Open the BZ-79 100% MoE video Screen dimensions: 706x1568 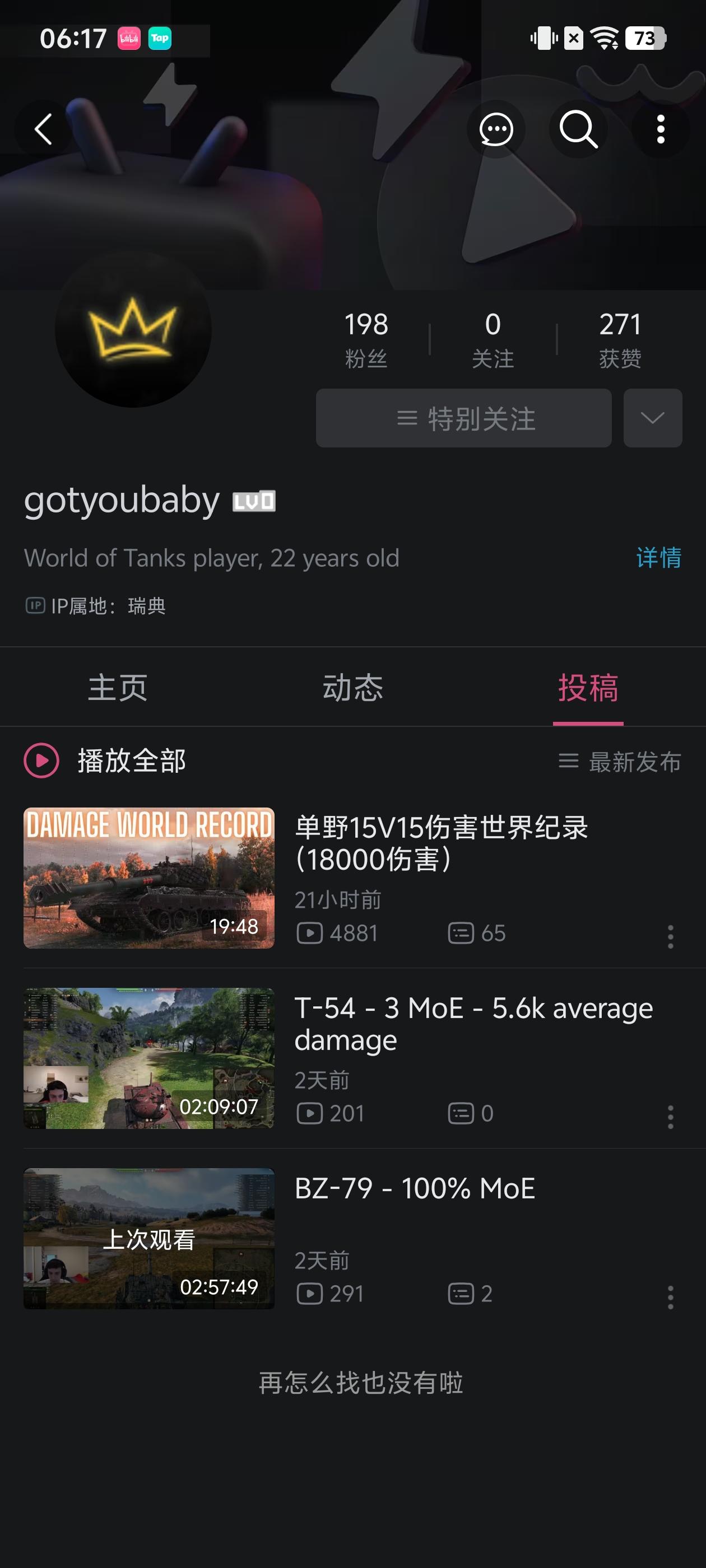414,1189
